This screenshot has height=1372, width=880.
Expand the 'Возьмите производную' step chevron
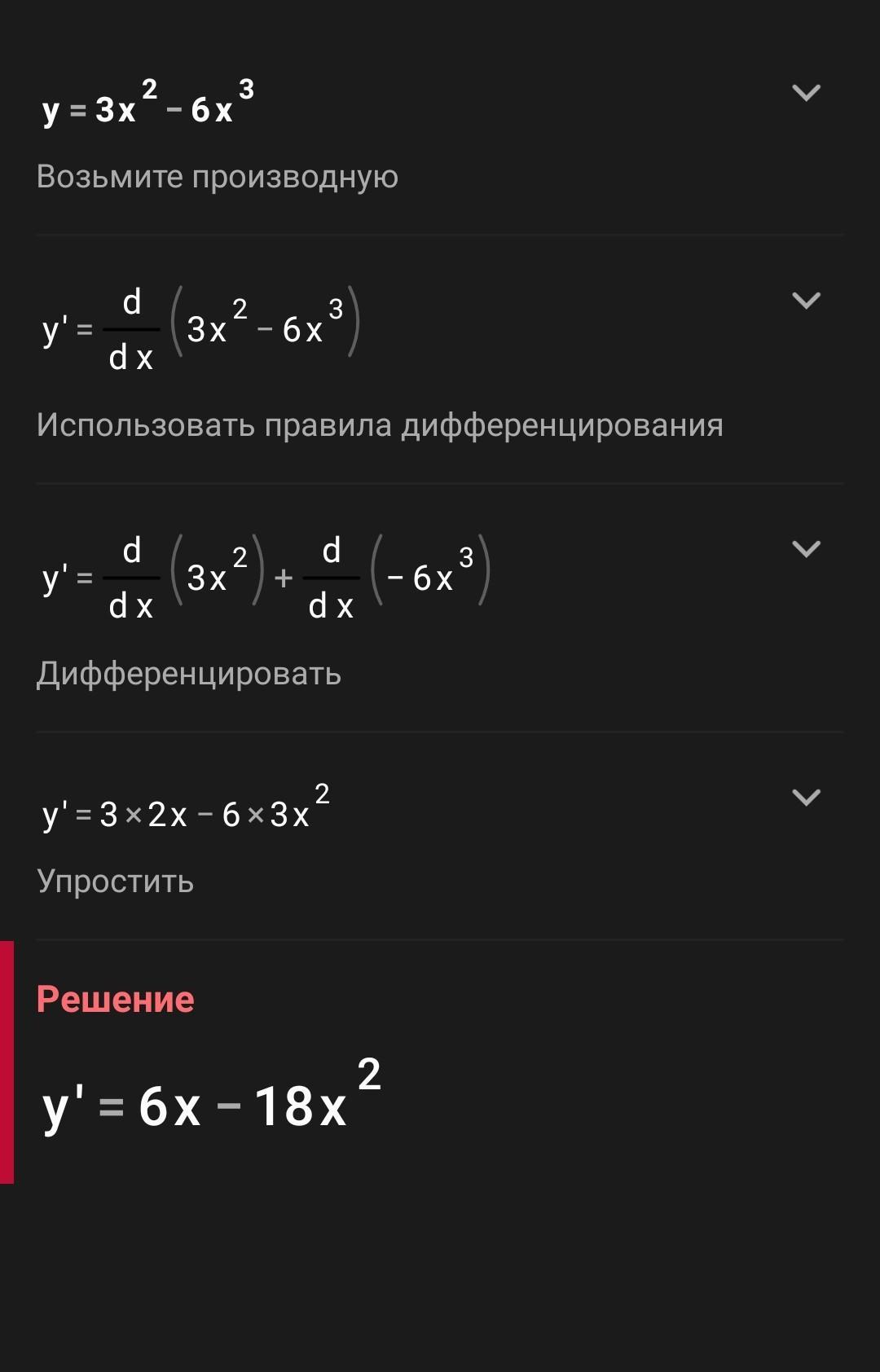click(x=806, y=93)
